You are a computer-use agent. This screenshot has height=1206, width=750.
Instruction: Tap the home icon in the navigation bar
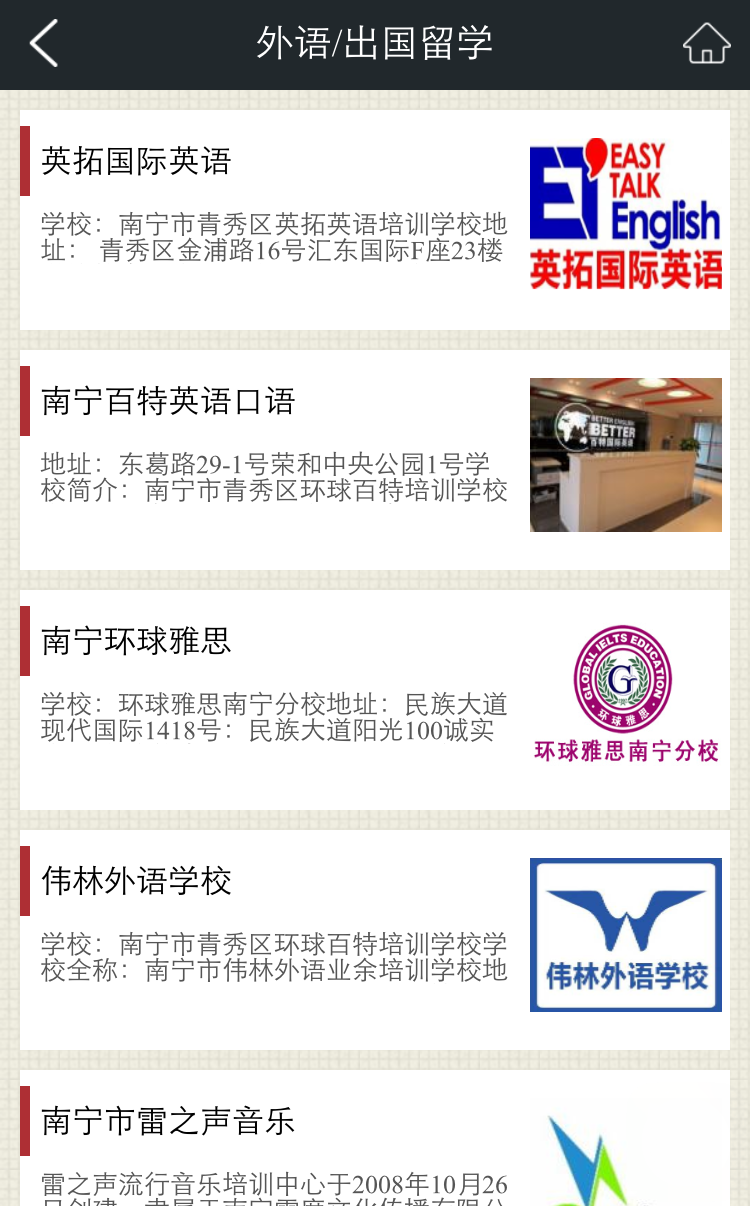[707, 44]
